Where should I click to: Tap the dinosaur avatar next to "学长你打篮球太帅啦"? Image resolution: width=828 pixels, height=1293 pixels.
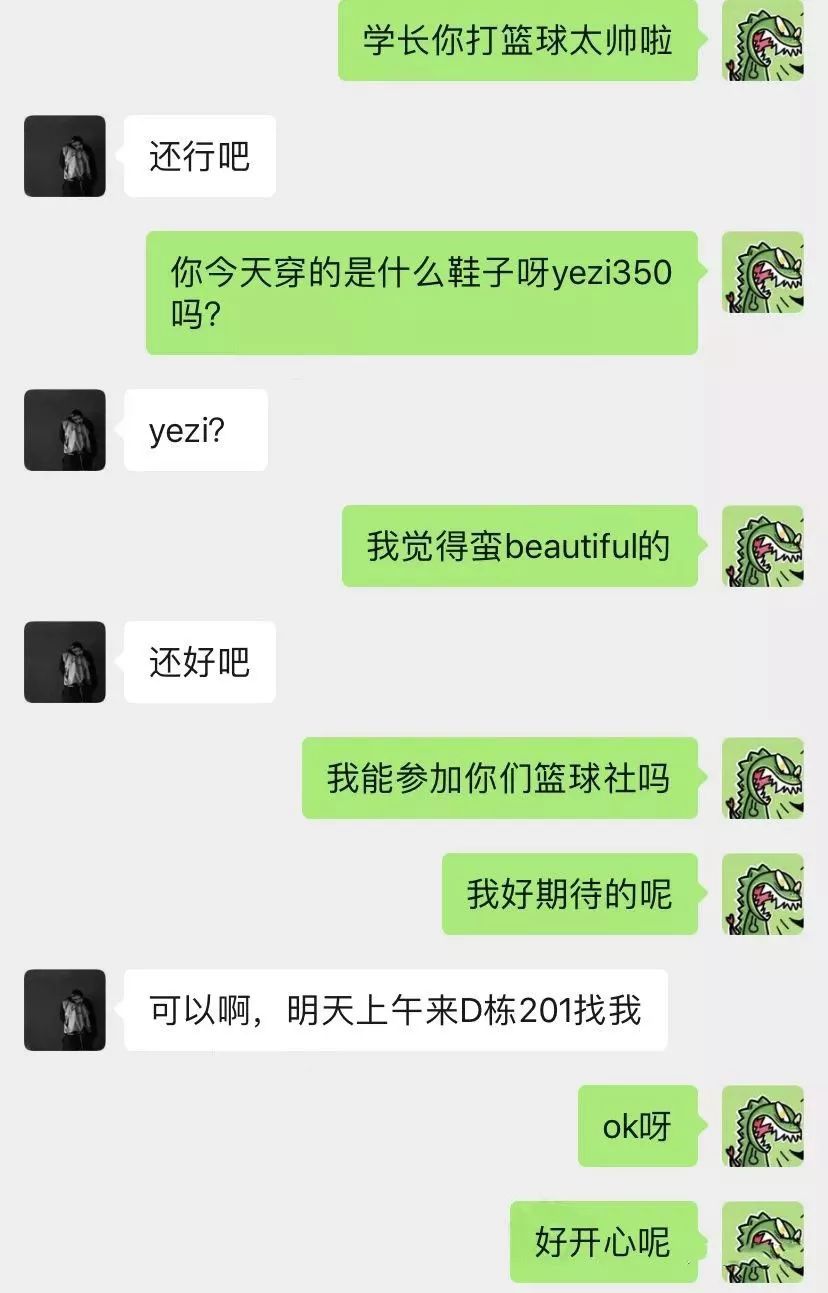point(763,40)
